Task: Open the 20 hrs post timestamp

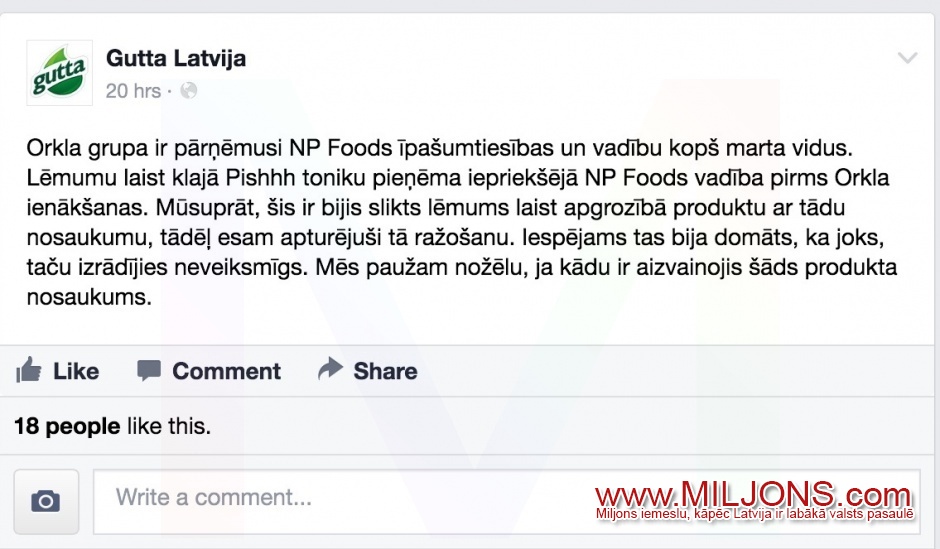Action: [133, 91]
